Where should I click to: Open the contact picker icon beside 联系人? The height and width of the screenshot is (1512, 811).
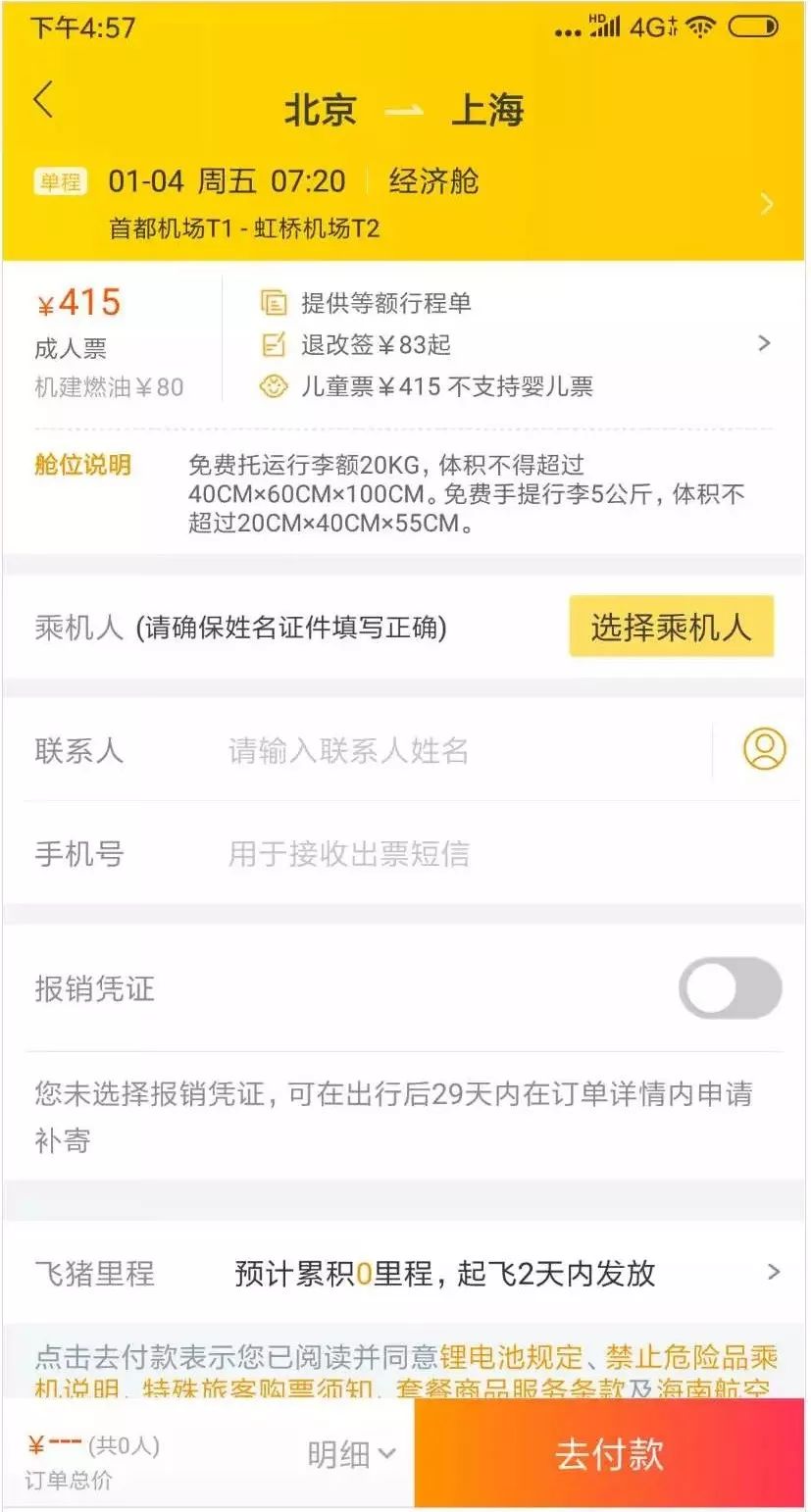[x=763, y=751]
